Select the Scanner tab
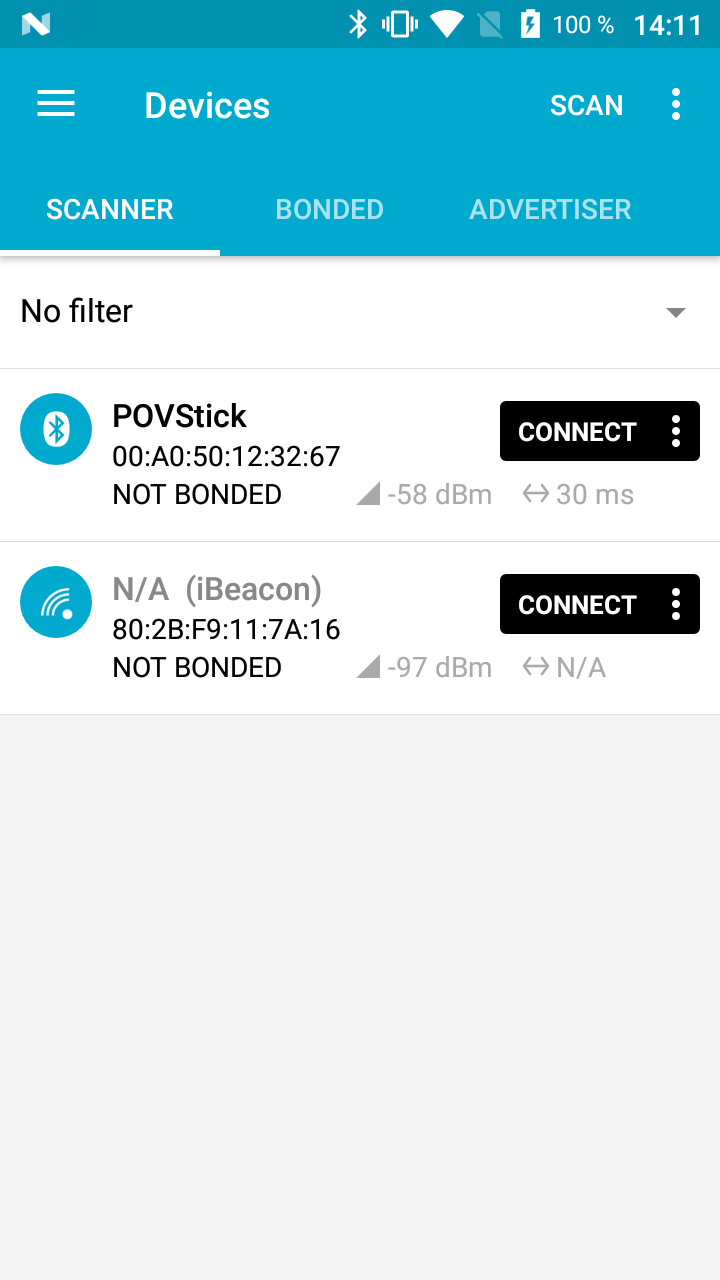 [x=110, y=209]
